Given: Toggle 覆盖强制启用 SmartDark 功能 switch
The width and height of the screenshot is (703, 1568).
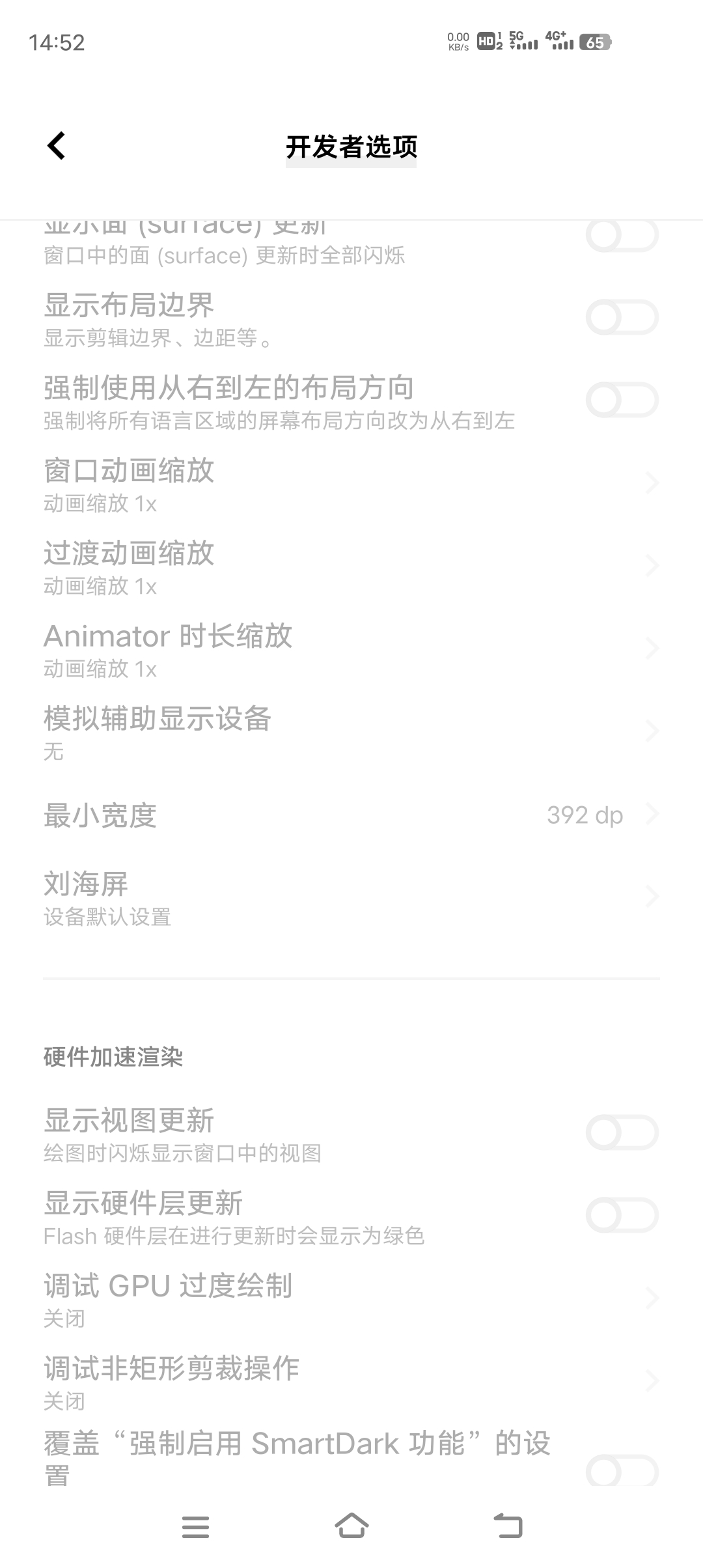Looking at the screenshot, I should [622, 1470].
